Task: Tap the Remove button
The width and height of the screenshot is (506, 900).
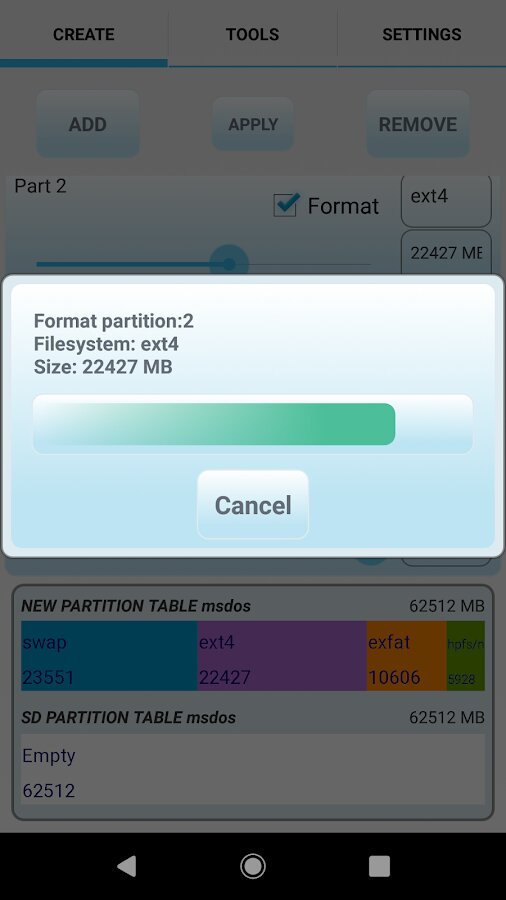Action: pos(418,124)
